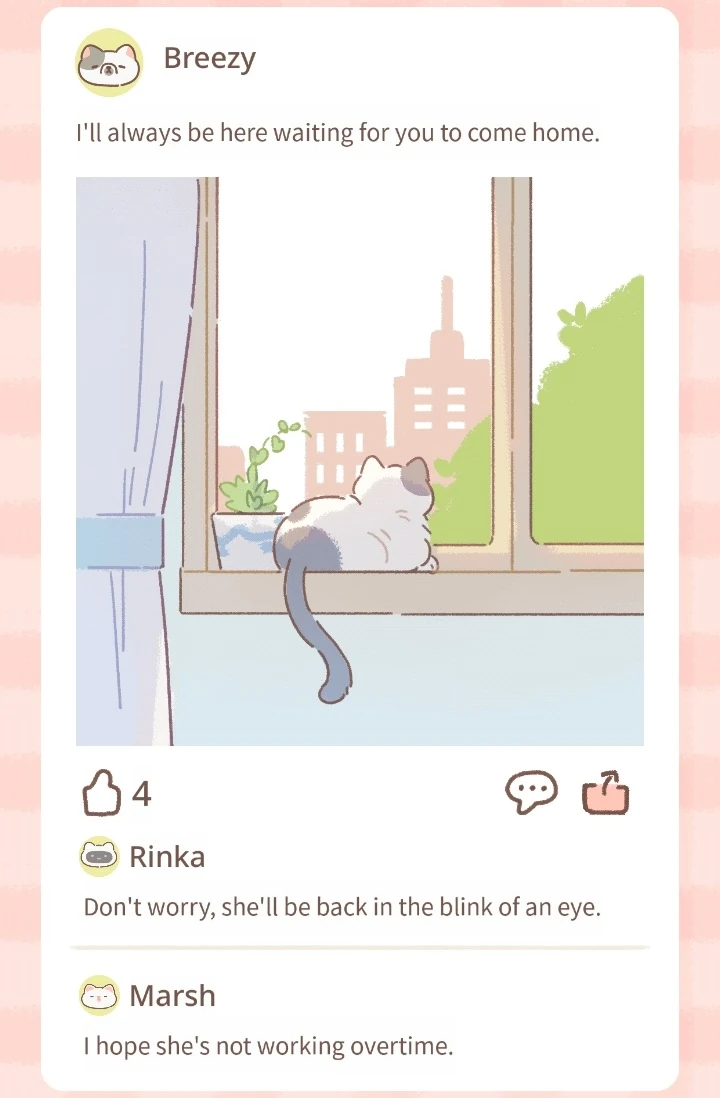The width and height of the screenshot is (720, 1098).
Task: Open Breezy's profile avatar
Action: point(109,63)
